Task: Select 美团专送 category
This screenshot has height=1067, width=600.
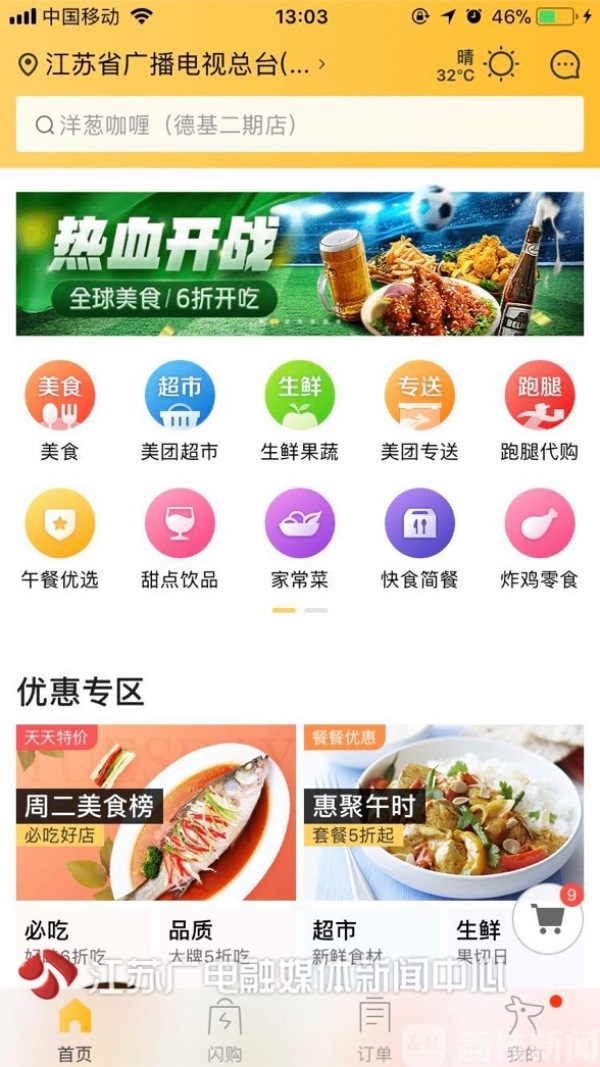Action: click(x=419, y=410)
